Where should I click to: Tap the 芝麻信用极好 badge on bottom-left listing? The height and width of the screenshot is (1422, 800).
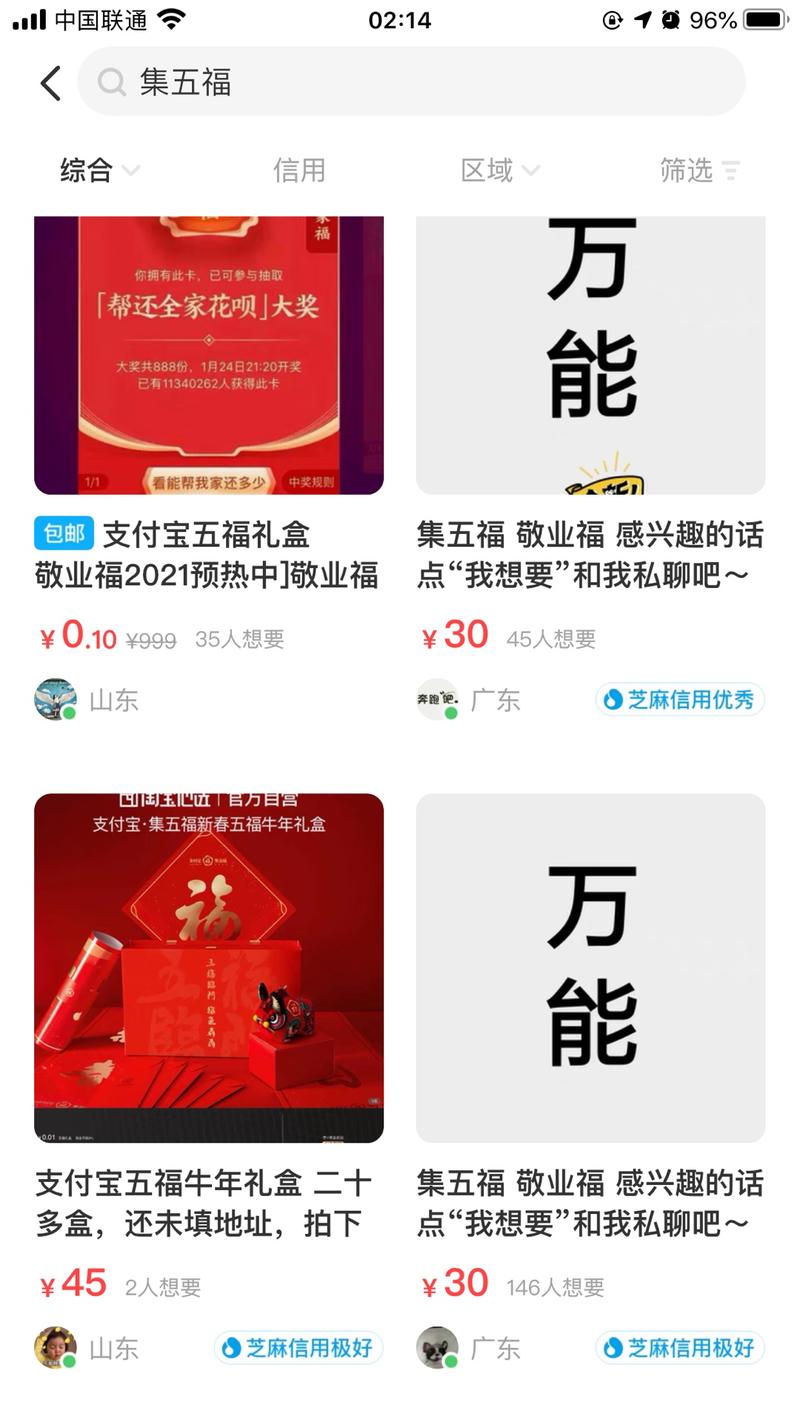tap(296, 1347)
